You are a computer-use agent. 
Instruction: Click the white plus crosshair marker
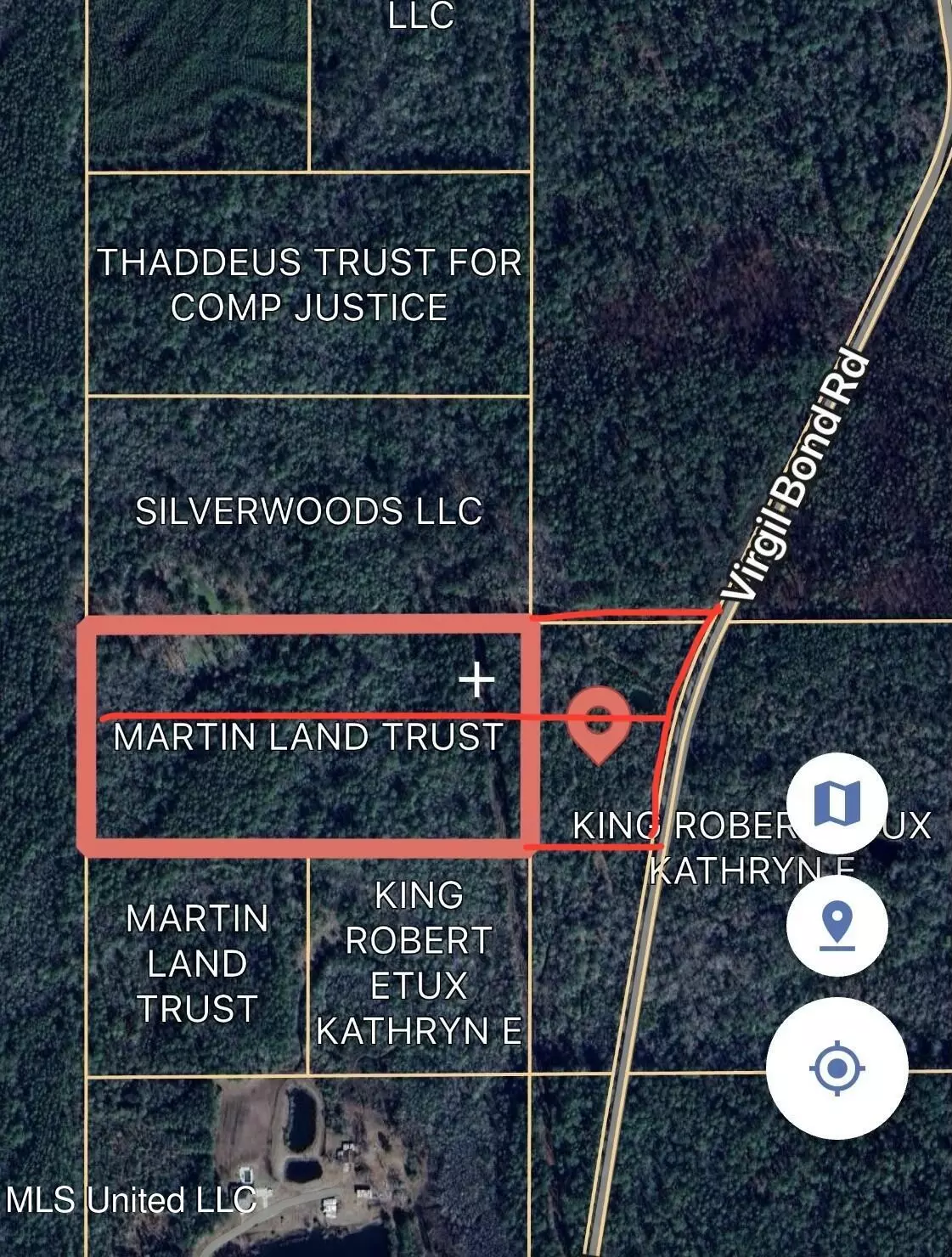[478, 680]
